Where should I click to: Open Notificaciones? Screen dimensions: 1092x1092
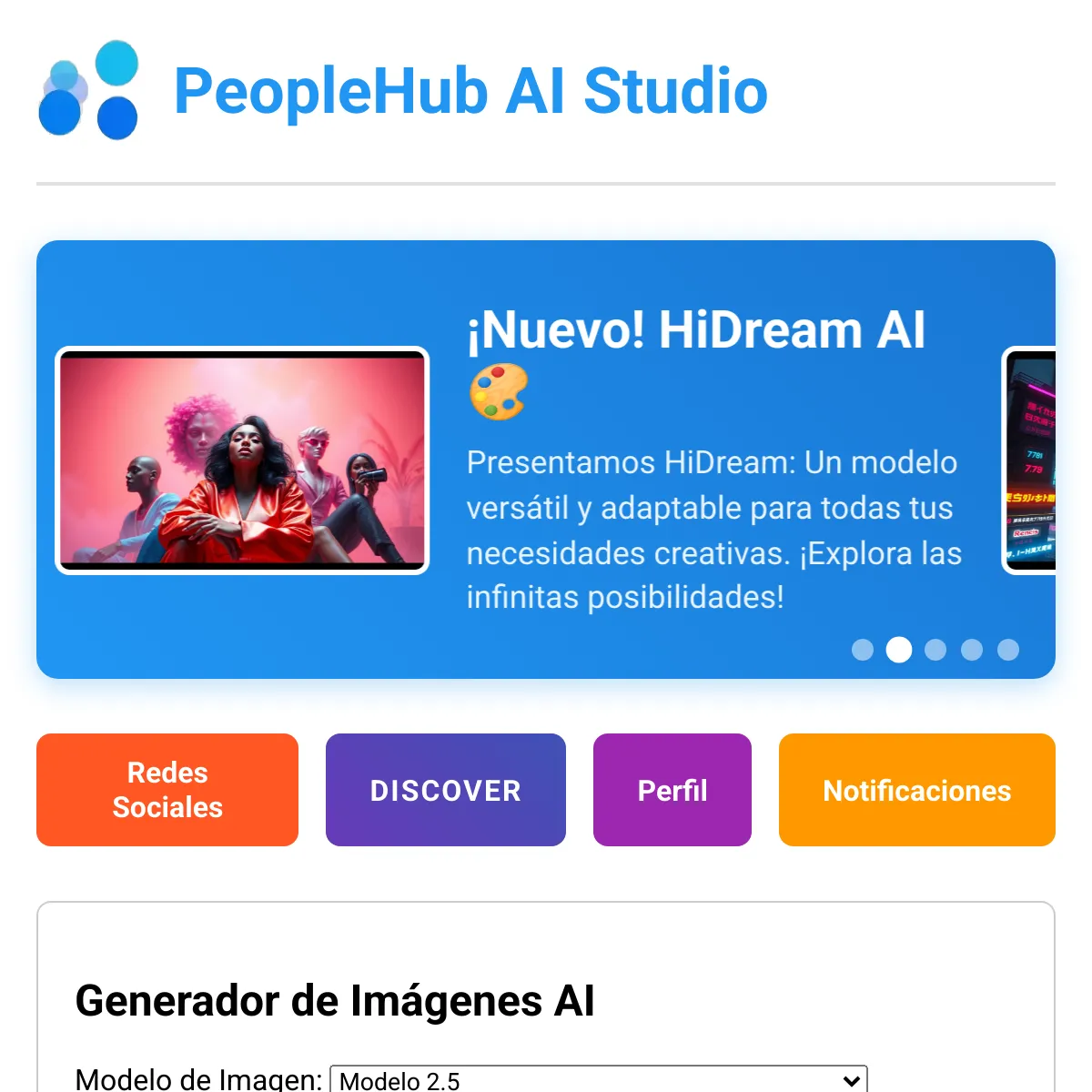(917, 790)
